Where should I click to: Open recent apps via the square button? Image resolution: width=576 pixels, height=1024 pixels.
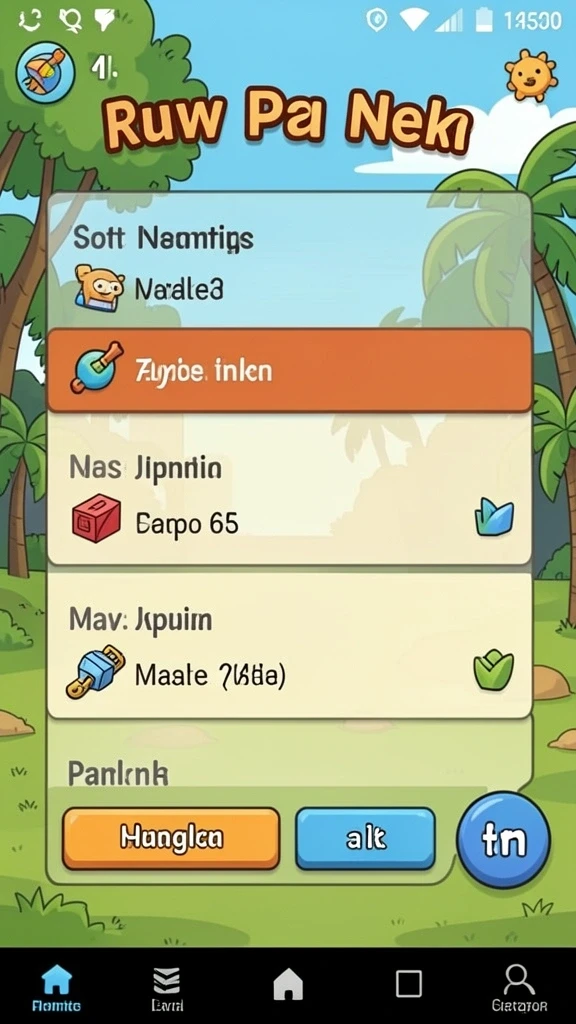click(x=409, y=983)
